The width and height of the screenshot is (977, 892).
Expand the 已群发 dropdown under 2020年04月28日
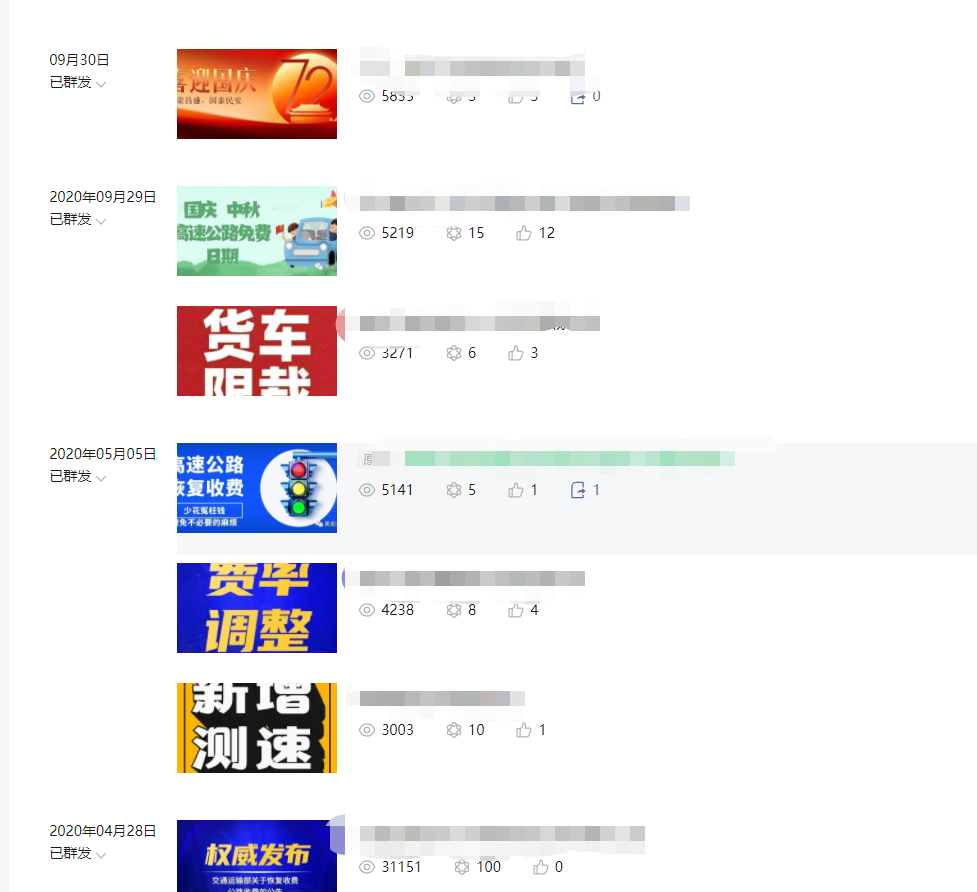[78, 854]
